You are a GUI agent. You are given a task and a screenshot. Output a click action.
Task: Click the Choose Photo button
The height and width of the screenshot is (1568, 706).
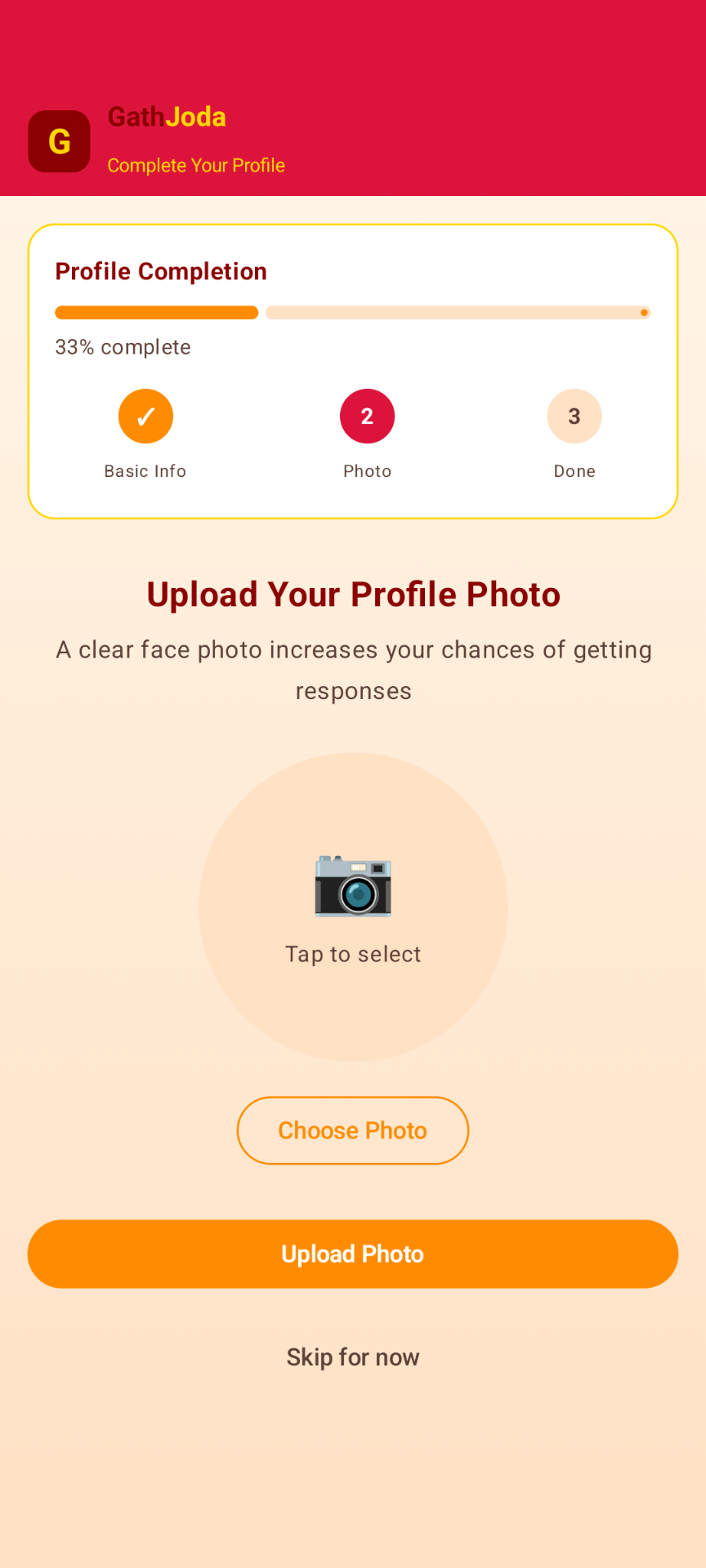coord(352,1130)
